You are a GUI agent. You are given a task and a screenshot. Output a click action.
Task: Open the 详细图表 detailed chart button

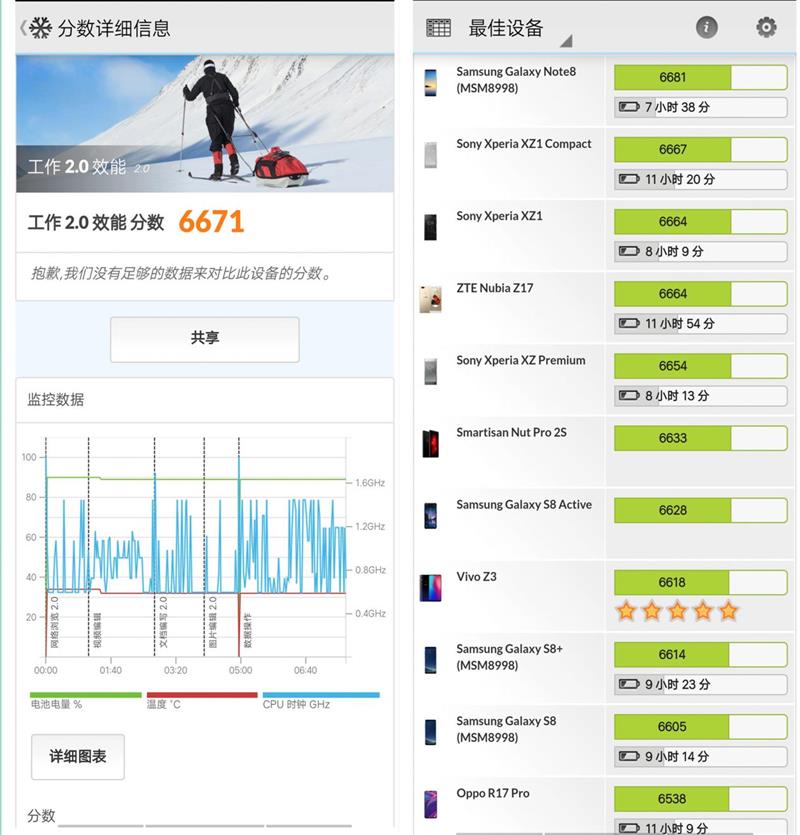[x=77, y=757]
